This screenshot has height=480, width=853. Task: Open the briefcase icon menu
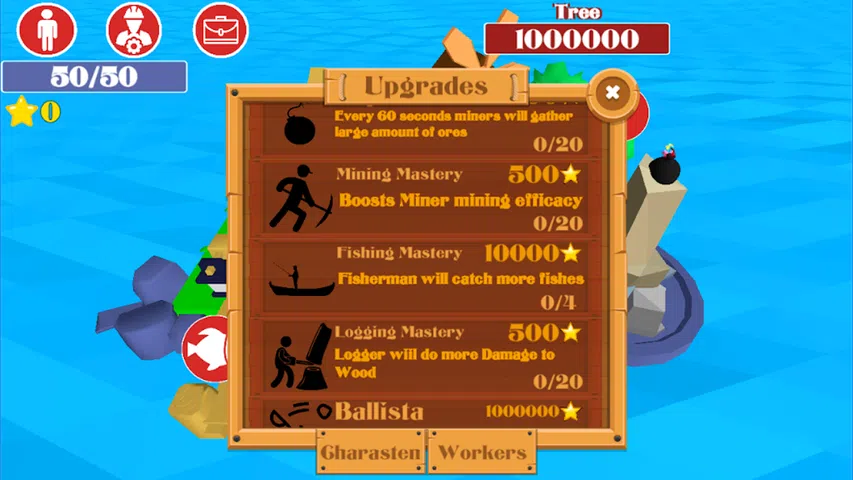(x=221, y=30)
